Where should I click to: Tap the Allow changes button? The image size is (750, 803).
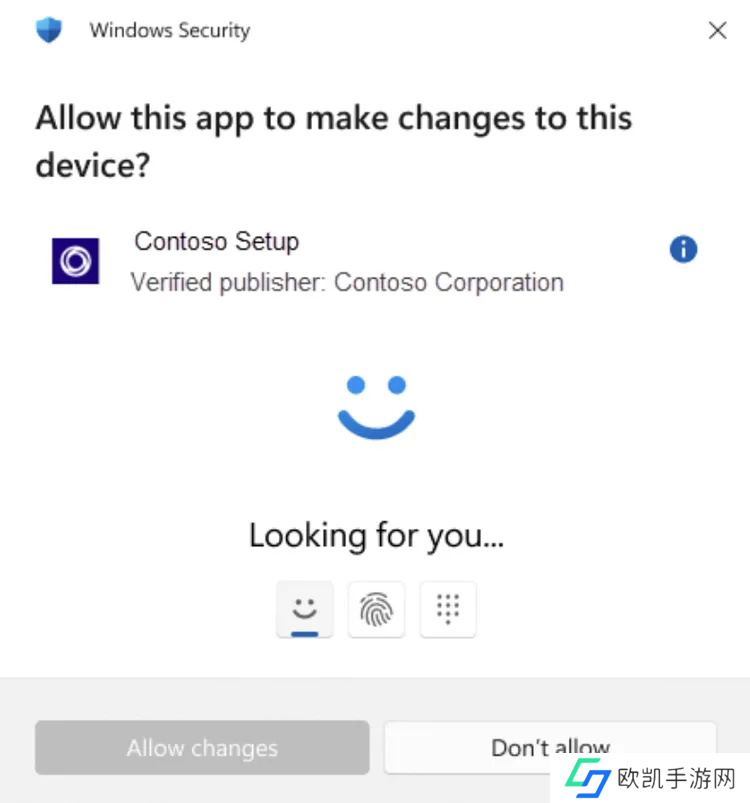pos(202,748)
